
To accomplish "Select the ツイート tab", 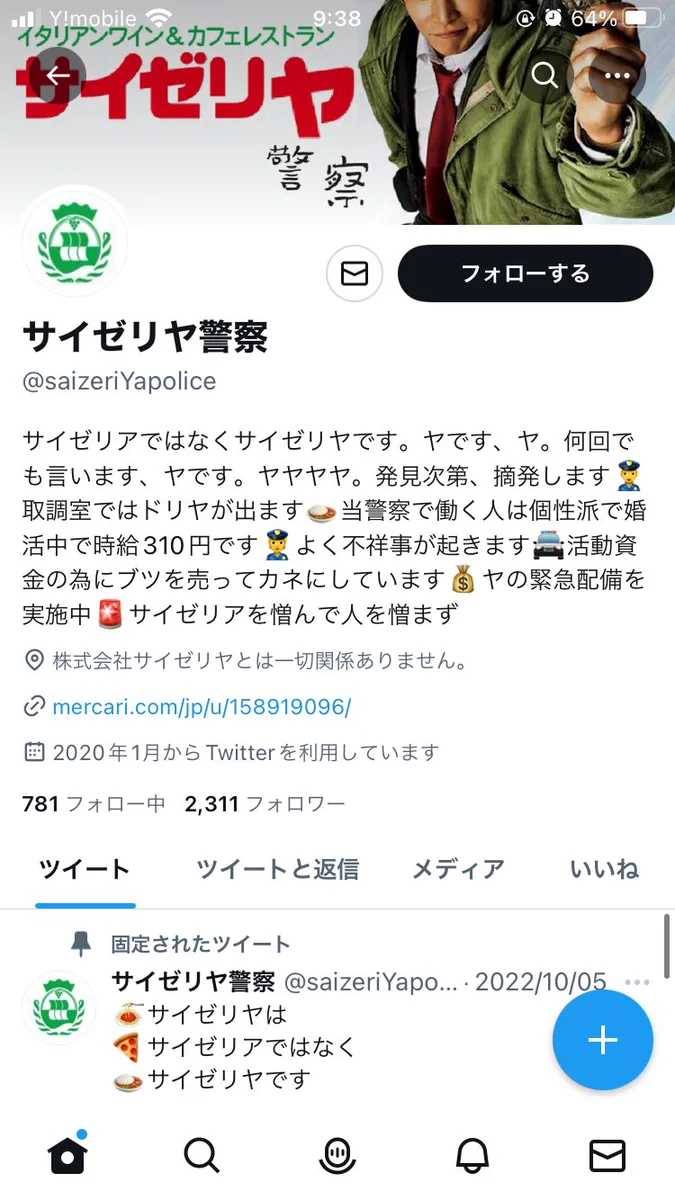I will point(85,869).
